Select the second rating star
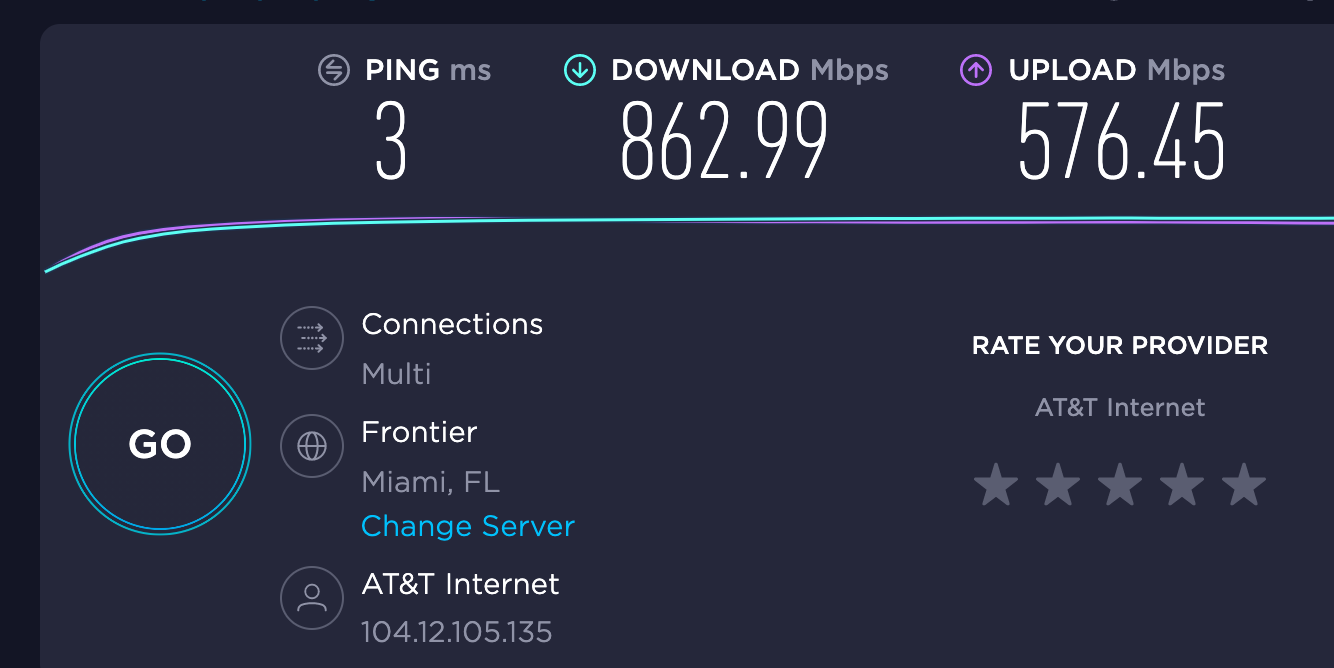The width and height of the screenshot is (1334, 668). point(1058,485)
